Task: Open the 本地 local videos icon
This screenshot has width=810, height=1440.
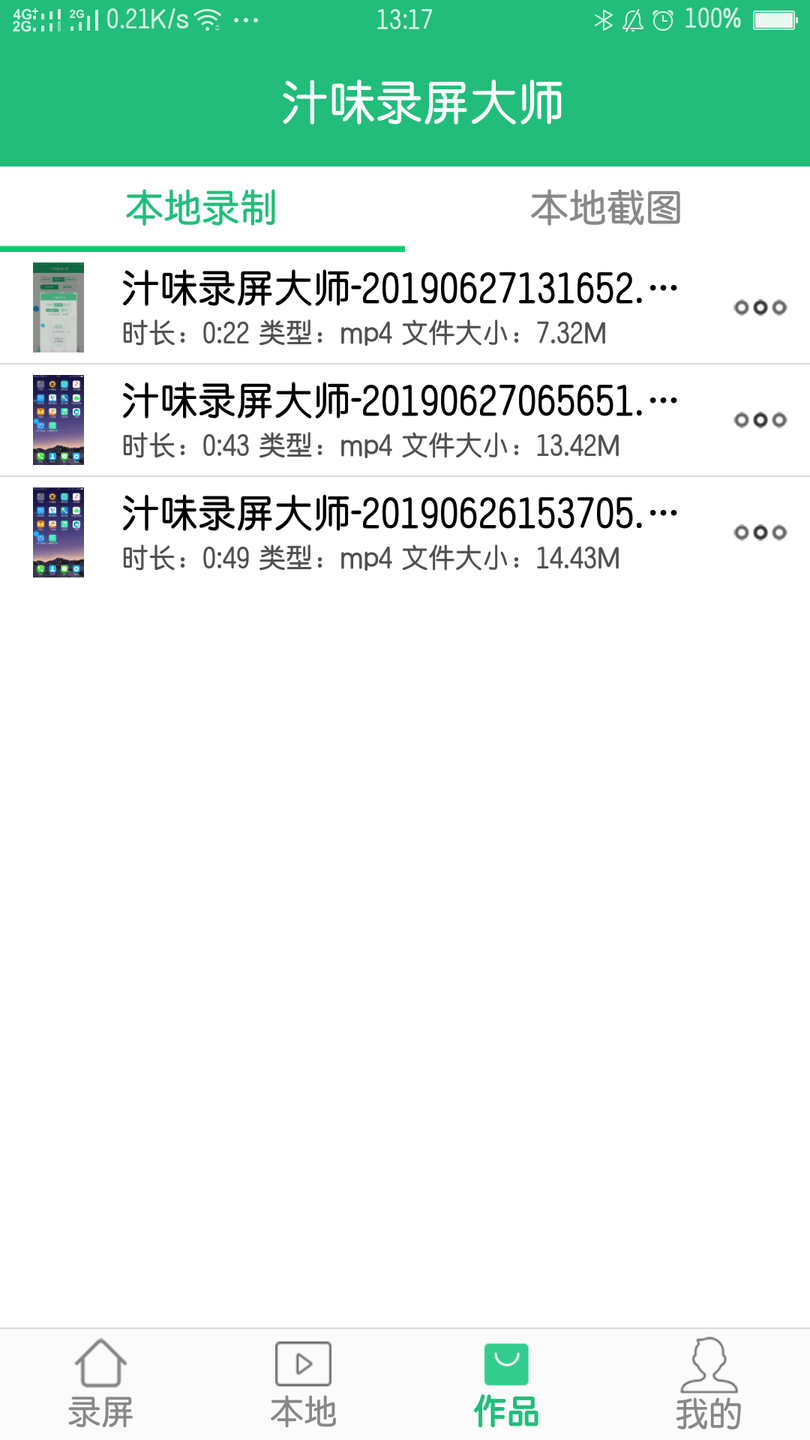Action: coord(301,1362)
